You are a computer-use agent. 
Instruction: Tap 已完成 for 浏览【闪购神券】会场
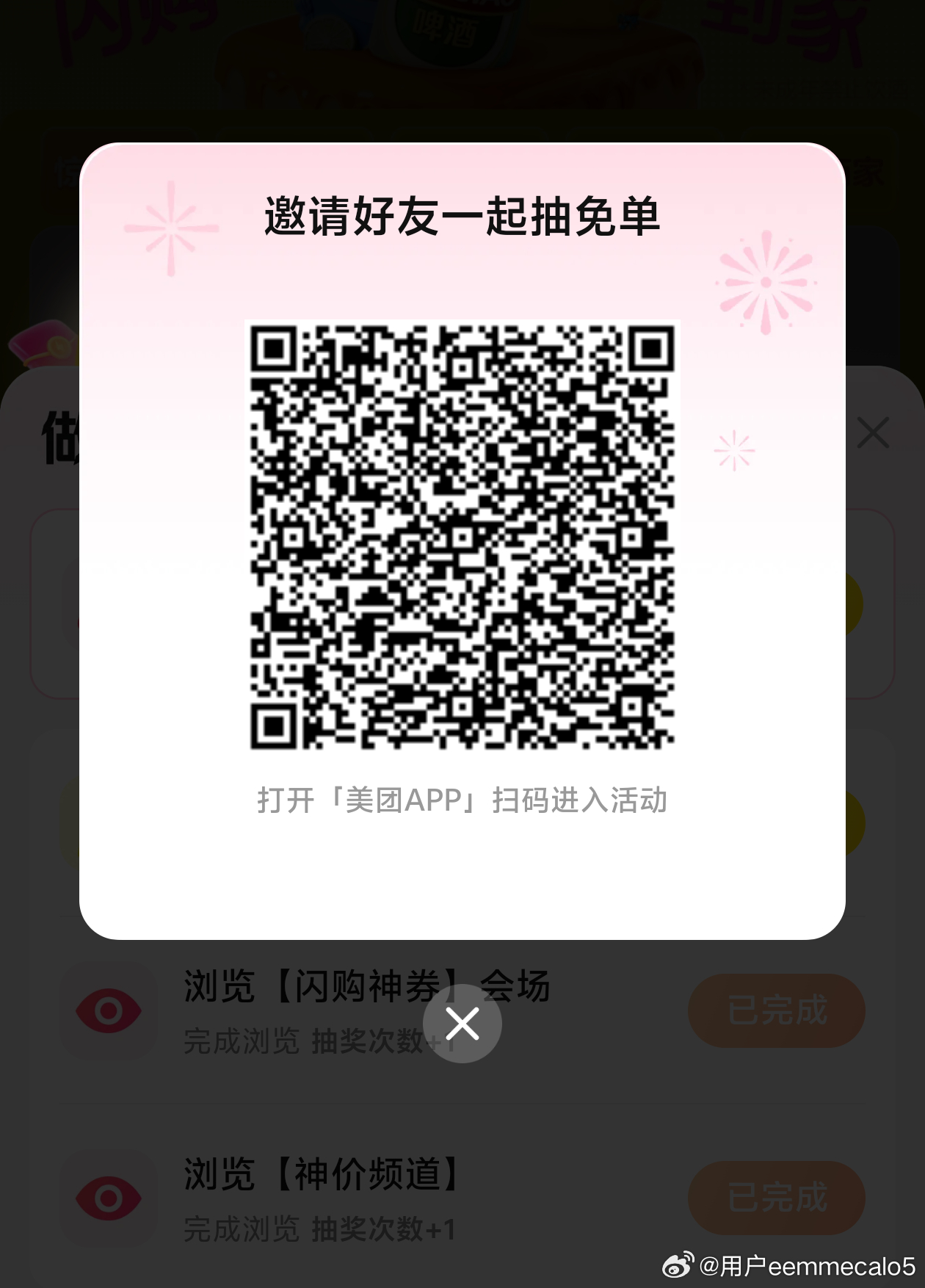click(777, 1010)
